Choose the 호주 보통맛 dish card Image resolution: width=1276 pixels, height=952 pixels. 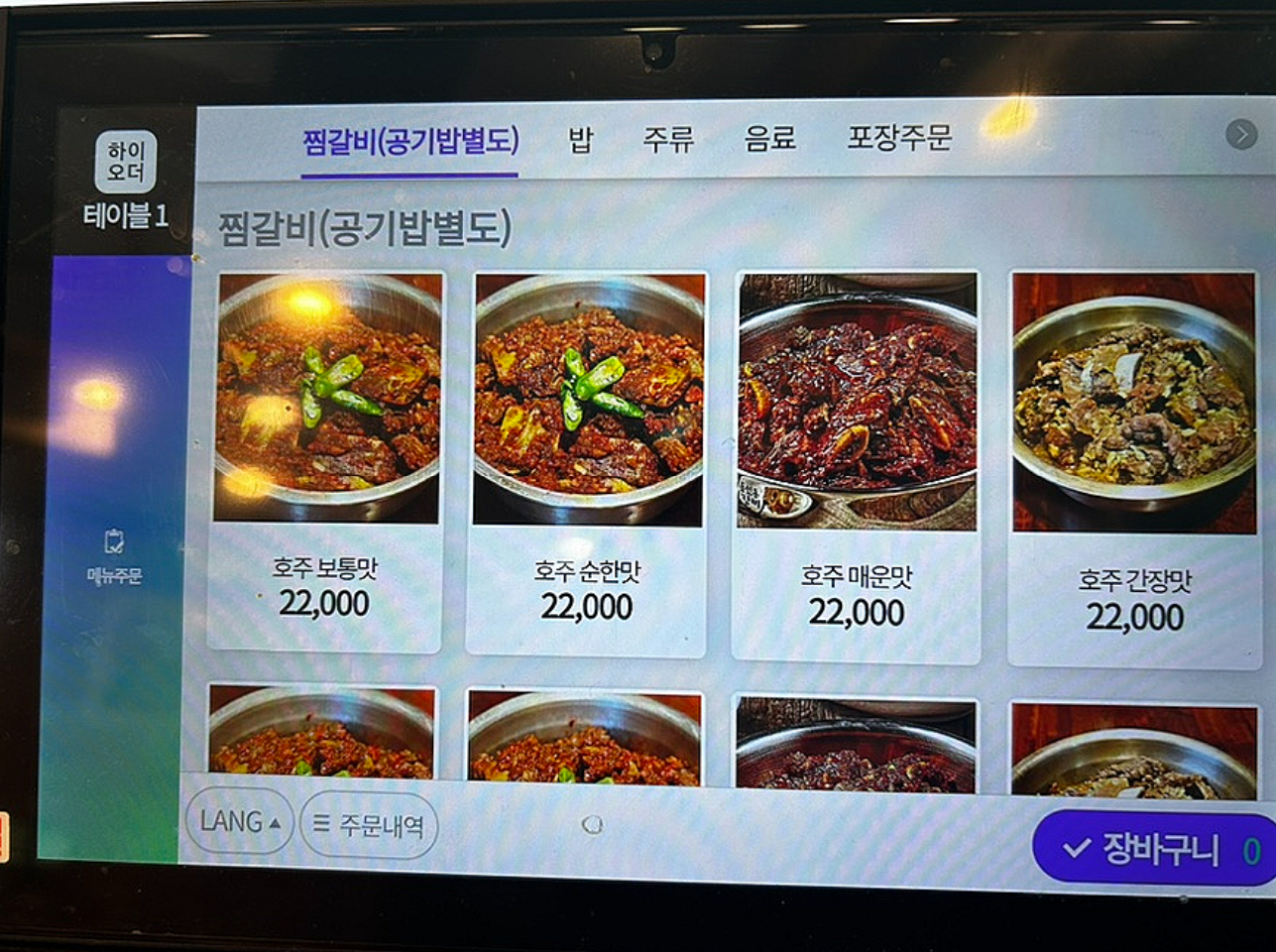click(x=325, y=462)
